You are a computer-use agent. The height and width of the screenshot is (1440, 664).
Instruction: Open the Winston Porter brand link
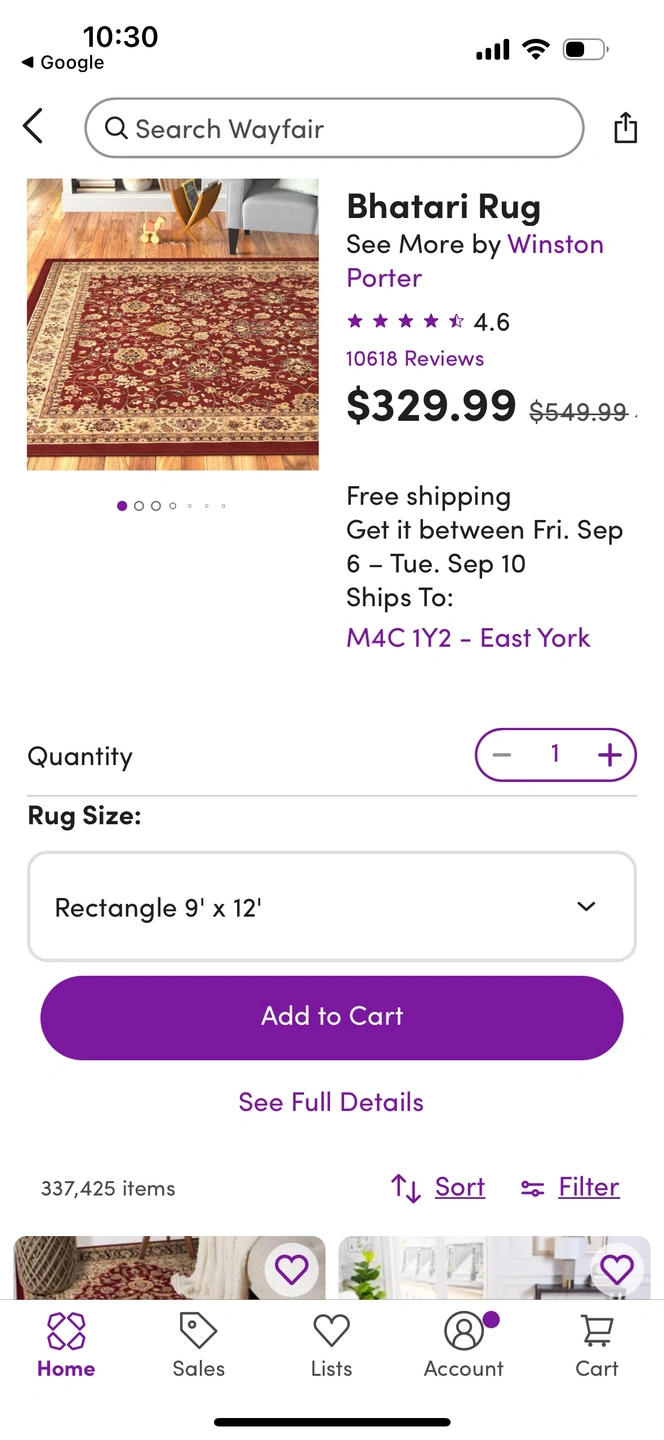tap(475, 261)
